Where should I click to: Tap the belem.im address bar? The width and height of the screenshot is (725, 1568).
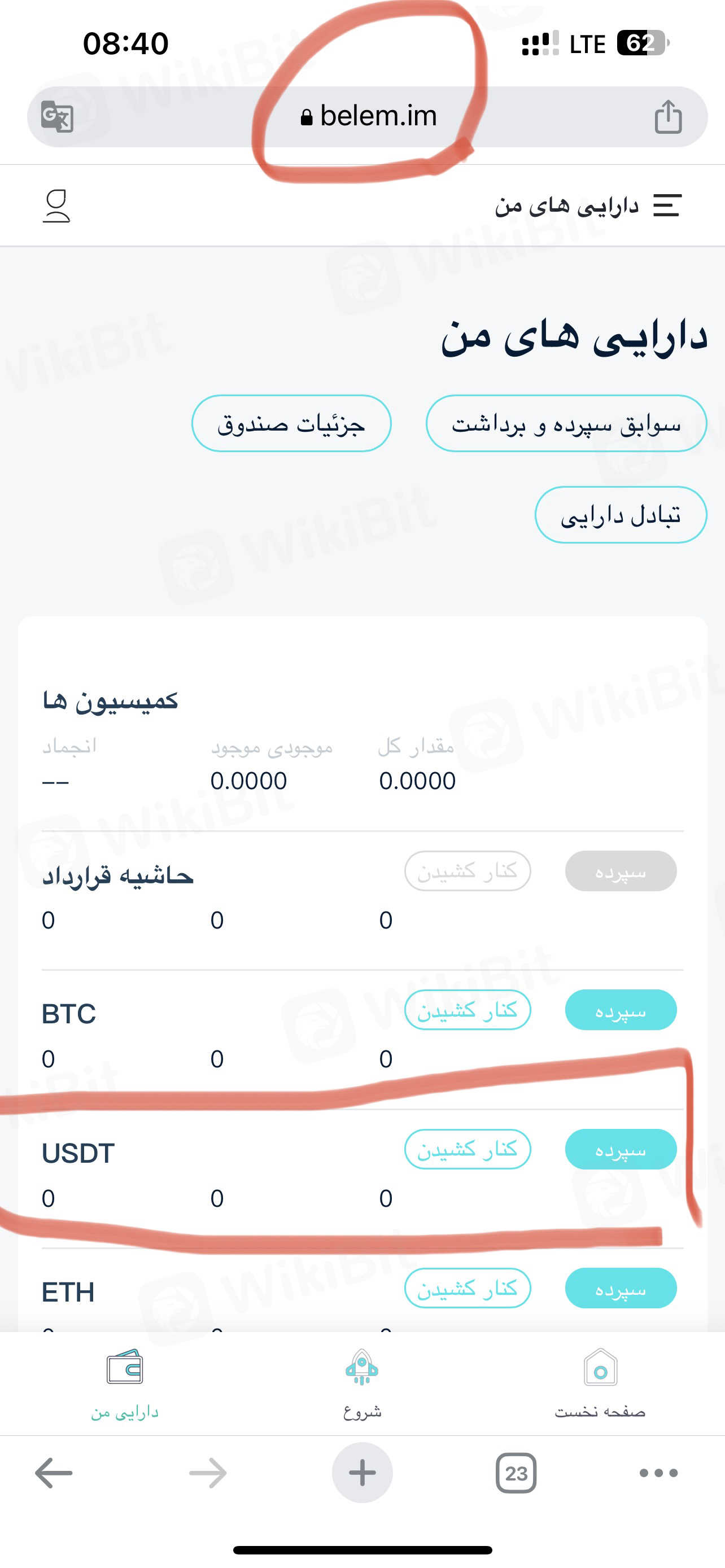[x=369, y=116]
